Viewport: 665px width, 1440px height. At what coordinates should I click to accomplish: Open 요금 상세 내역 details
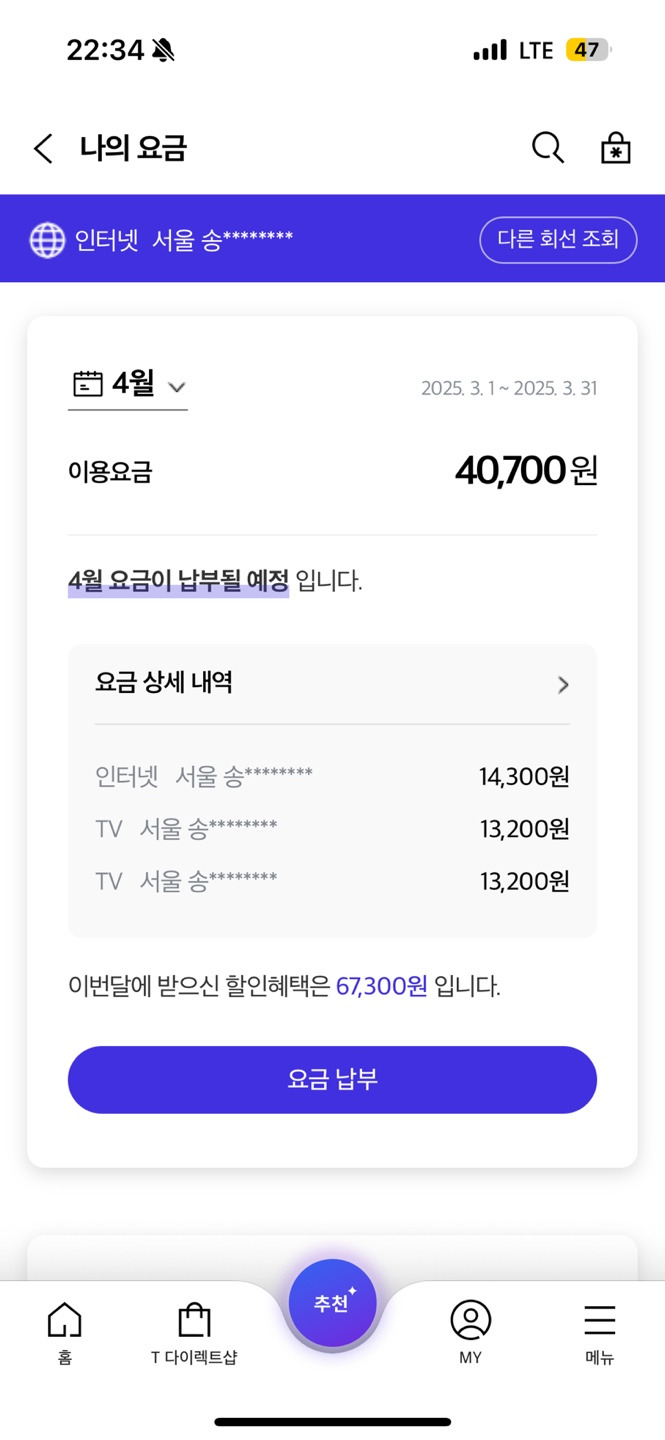(x=332, y=684)
